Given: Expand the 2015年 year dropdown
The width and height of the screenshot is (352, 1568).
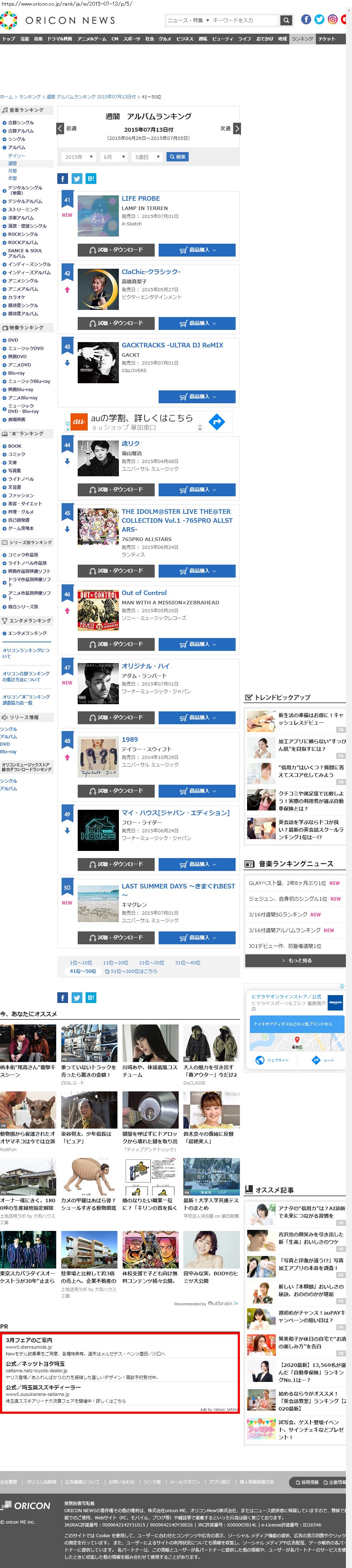Looking at the screenshot, I should click(x=78, y=157).
